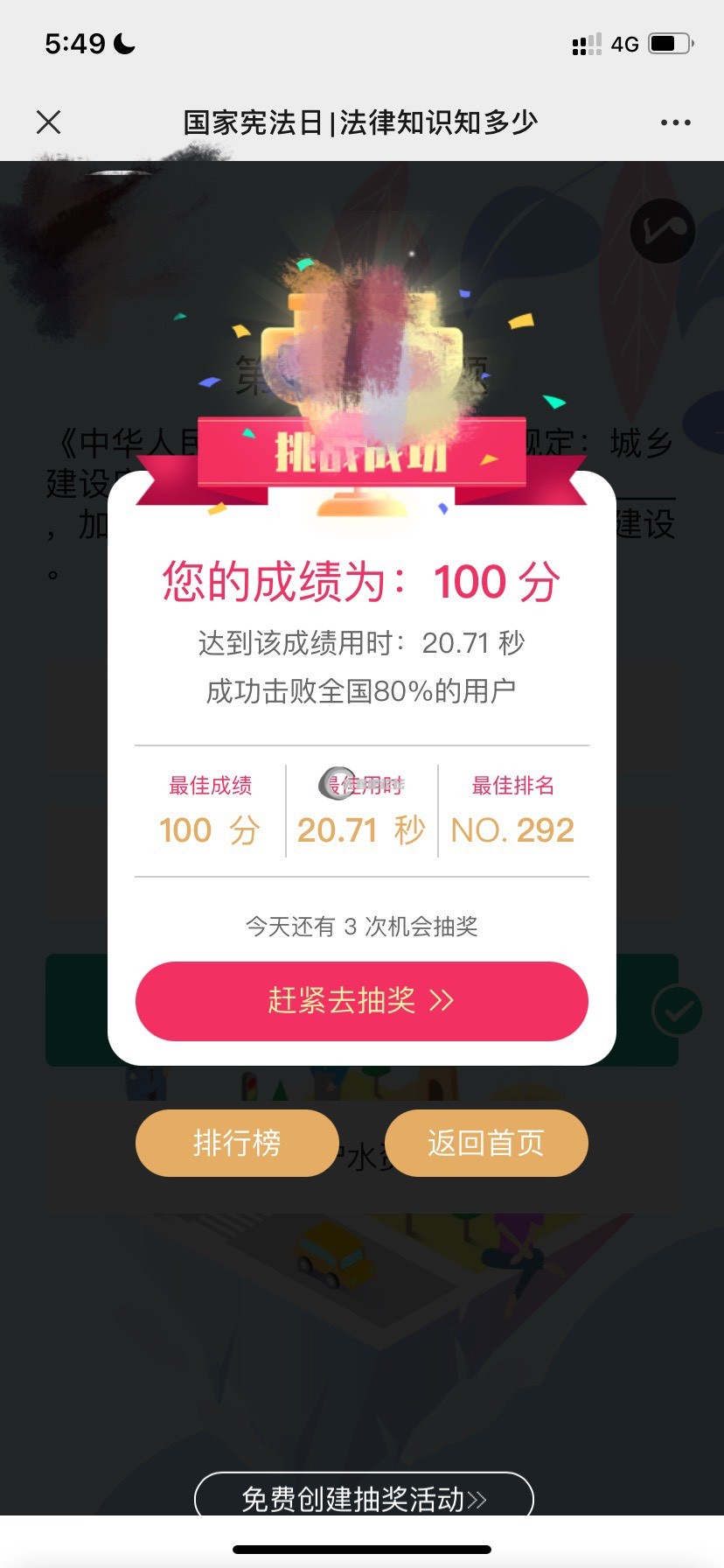
Task: Tap 返回首页 to return home
Action: click(x=487, y=1143)
